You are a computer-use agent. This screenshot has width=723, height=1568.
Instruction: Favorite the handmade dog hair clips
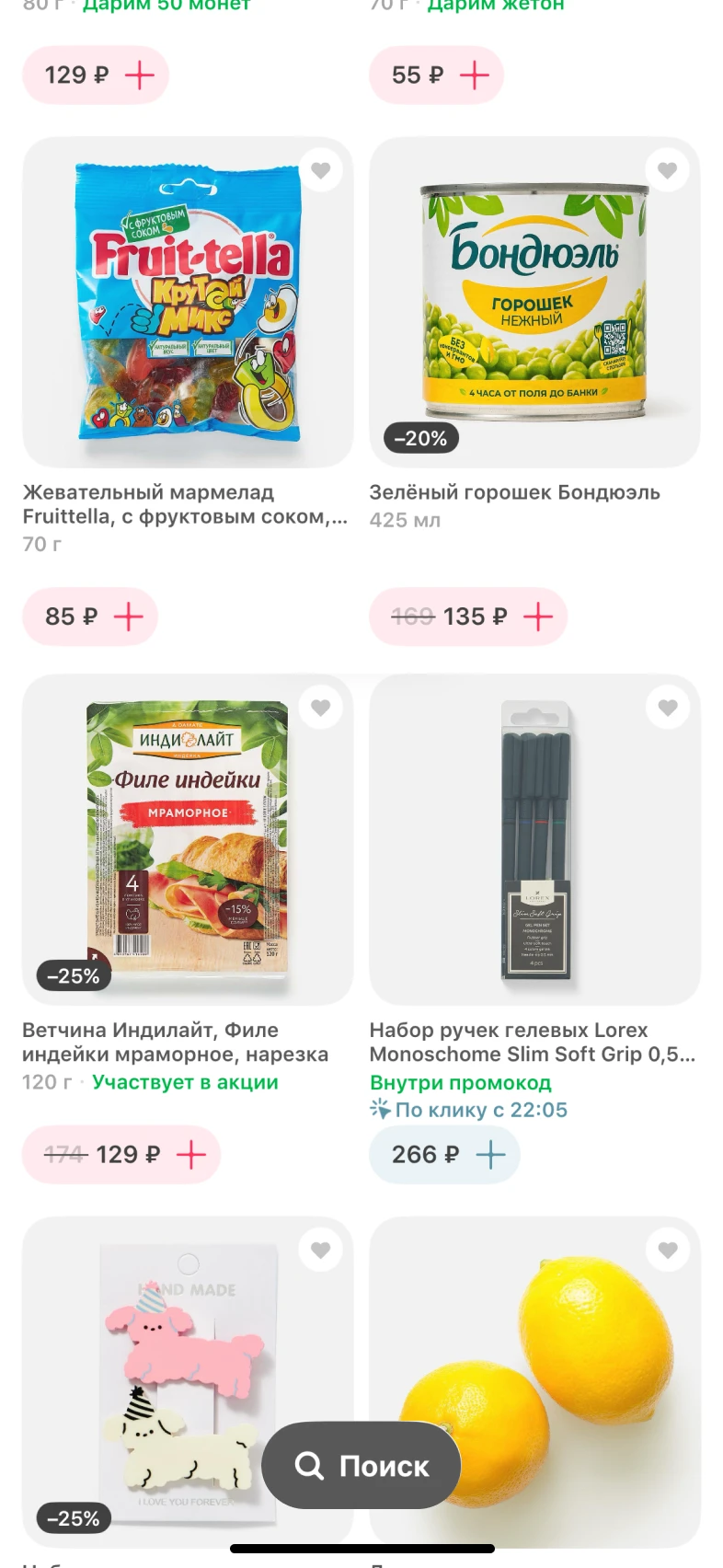tap(320, 1250)
